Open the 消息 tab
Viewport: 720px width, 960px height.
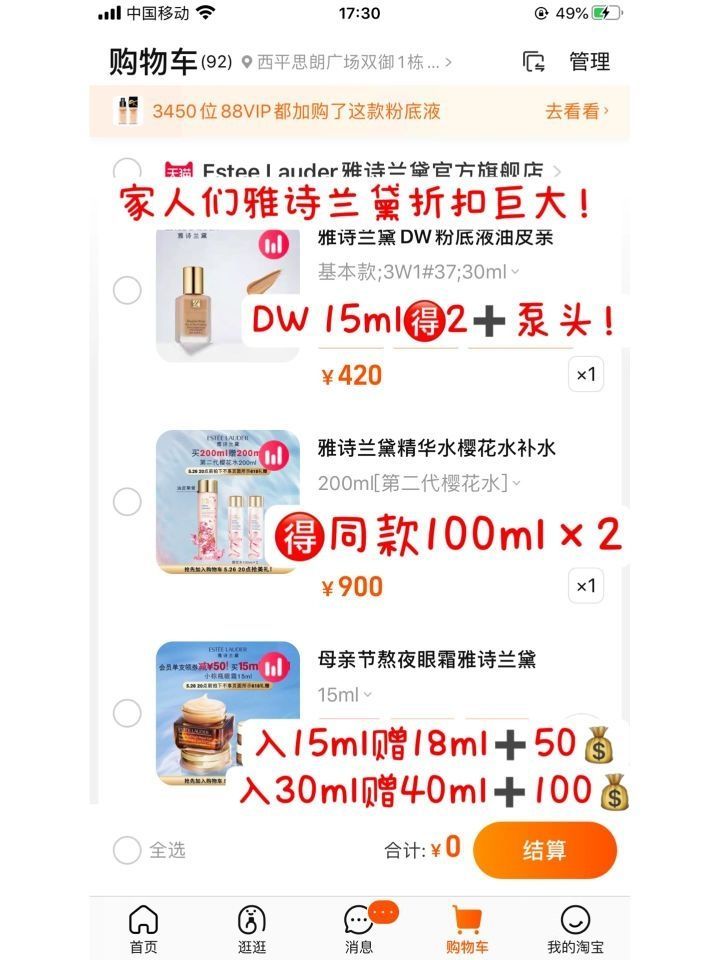tap(359, 928)
